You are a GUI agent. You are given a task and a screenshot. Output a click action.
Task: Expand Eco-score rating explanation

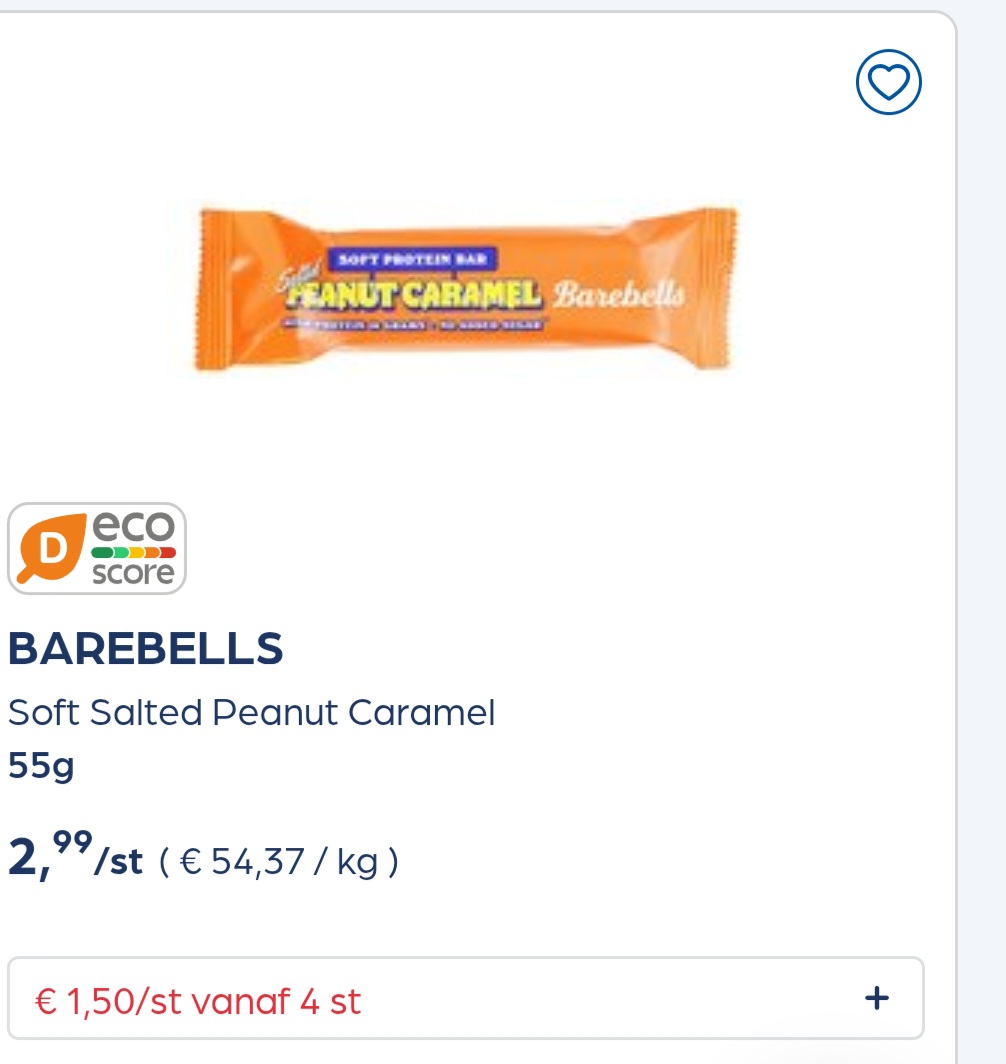[97, 549]
